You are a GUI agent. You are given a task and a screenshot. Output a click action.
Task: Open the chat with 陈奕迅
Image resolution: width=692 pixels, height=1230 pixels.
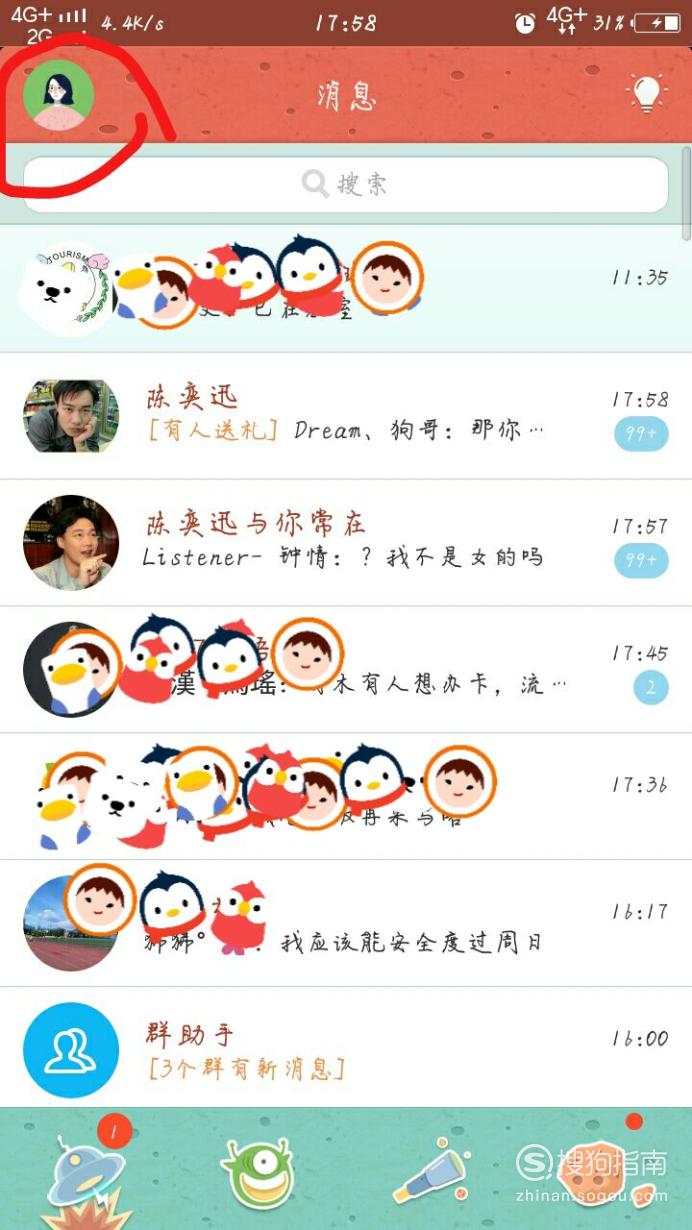pyautogui.click(x=346, y=415)
